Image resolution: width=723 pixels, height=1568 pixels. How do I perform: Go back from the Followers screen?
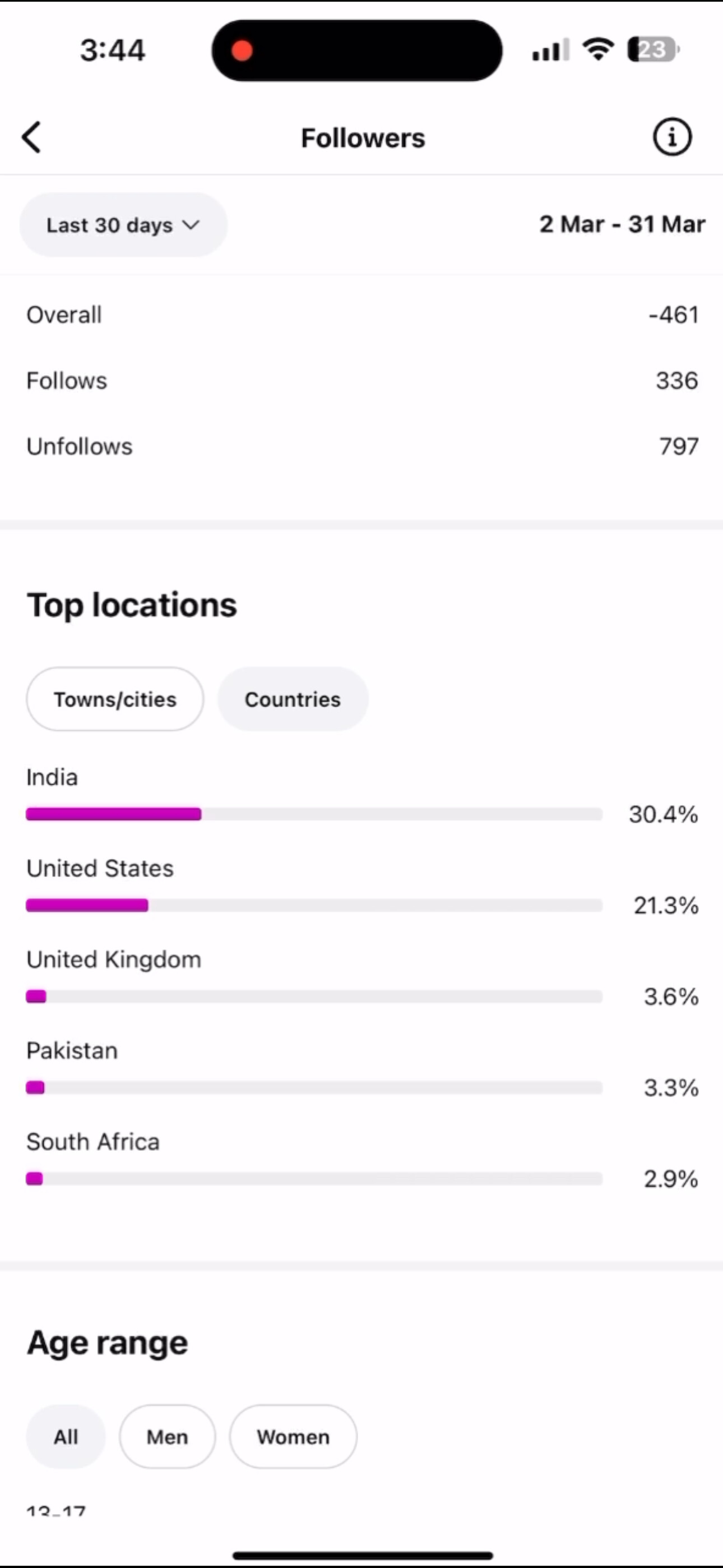31,137
